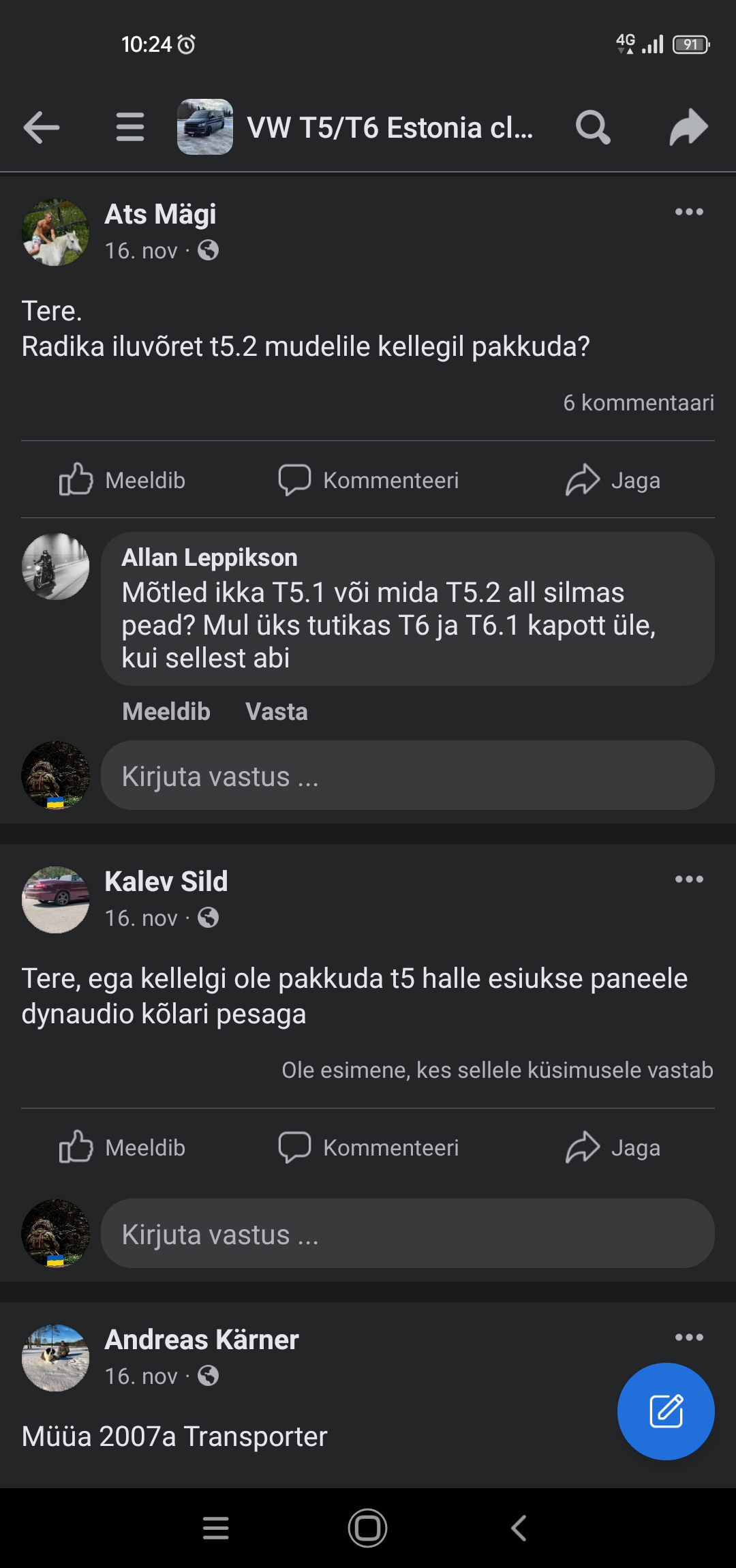Search within the VW T5/T6 group
This screenshot has height=1568, width=736.
[x=593, y=127]
